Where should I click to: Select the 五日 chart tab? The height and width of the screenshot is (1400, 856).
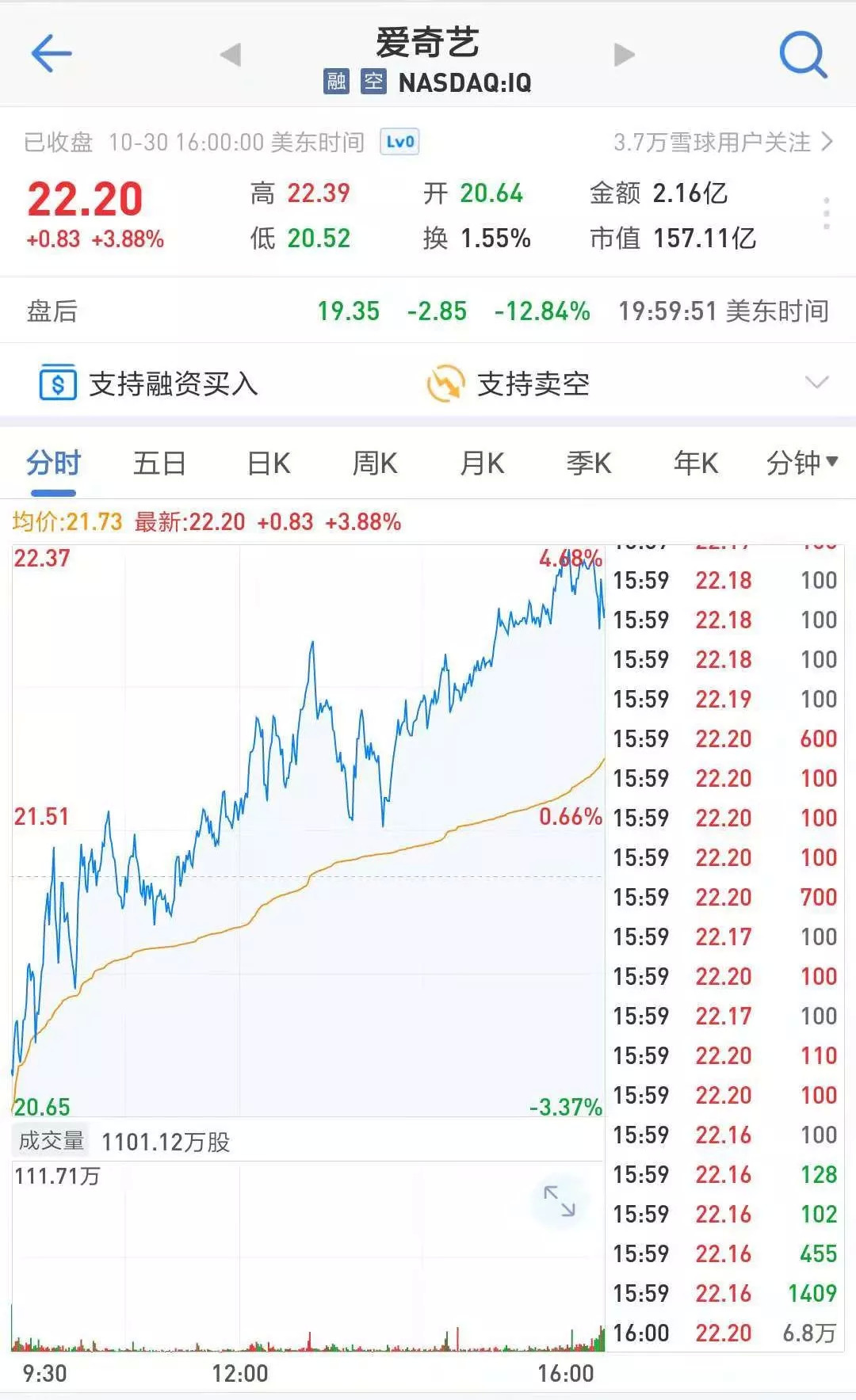pos(159,463)
